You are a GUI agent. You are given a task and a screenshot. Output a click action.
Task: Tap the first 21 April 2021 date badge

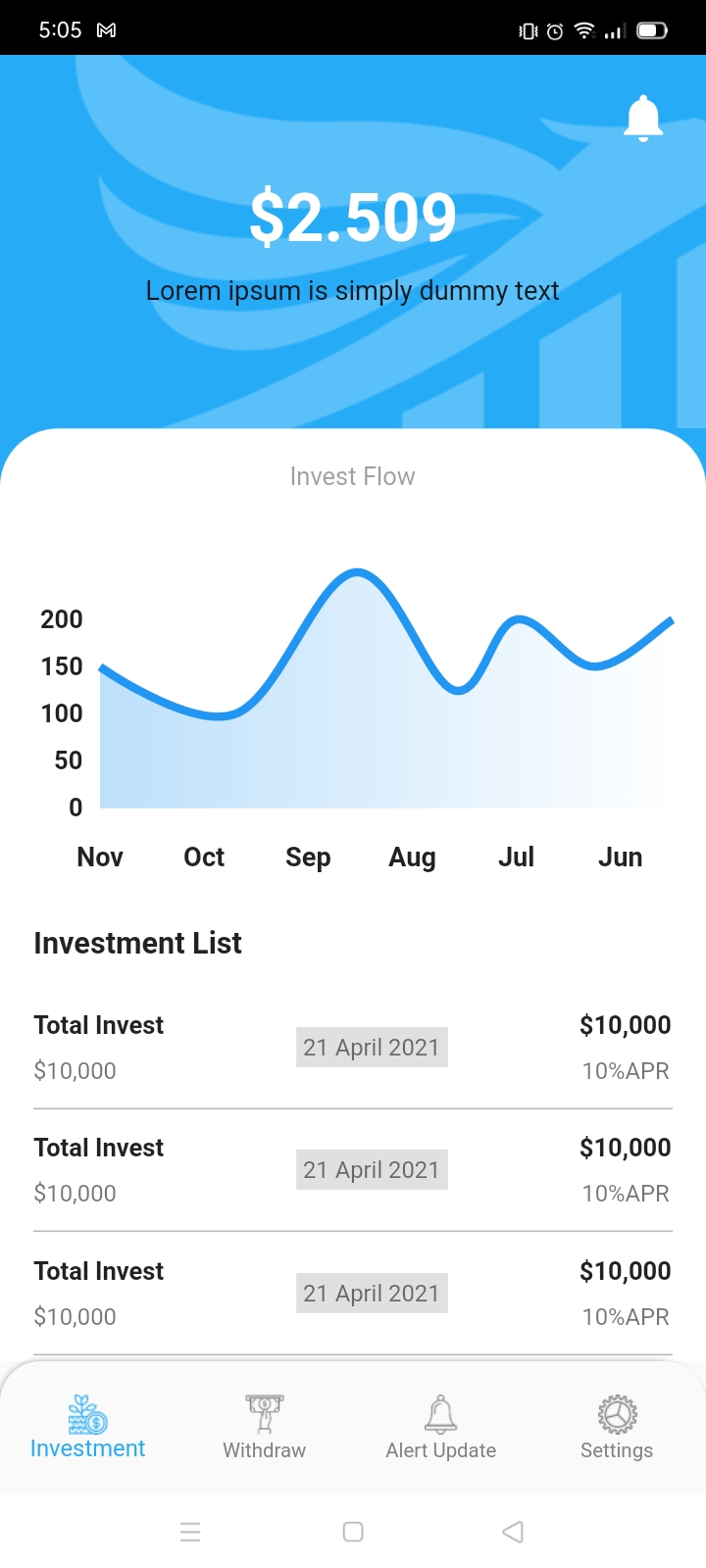[372, 1047]
